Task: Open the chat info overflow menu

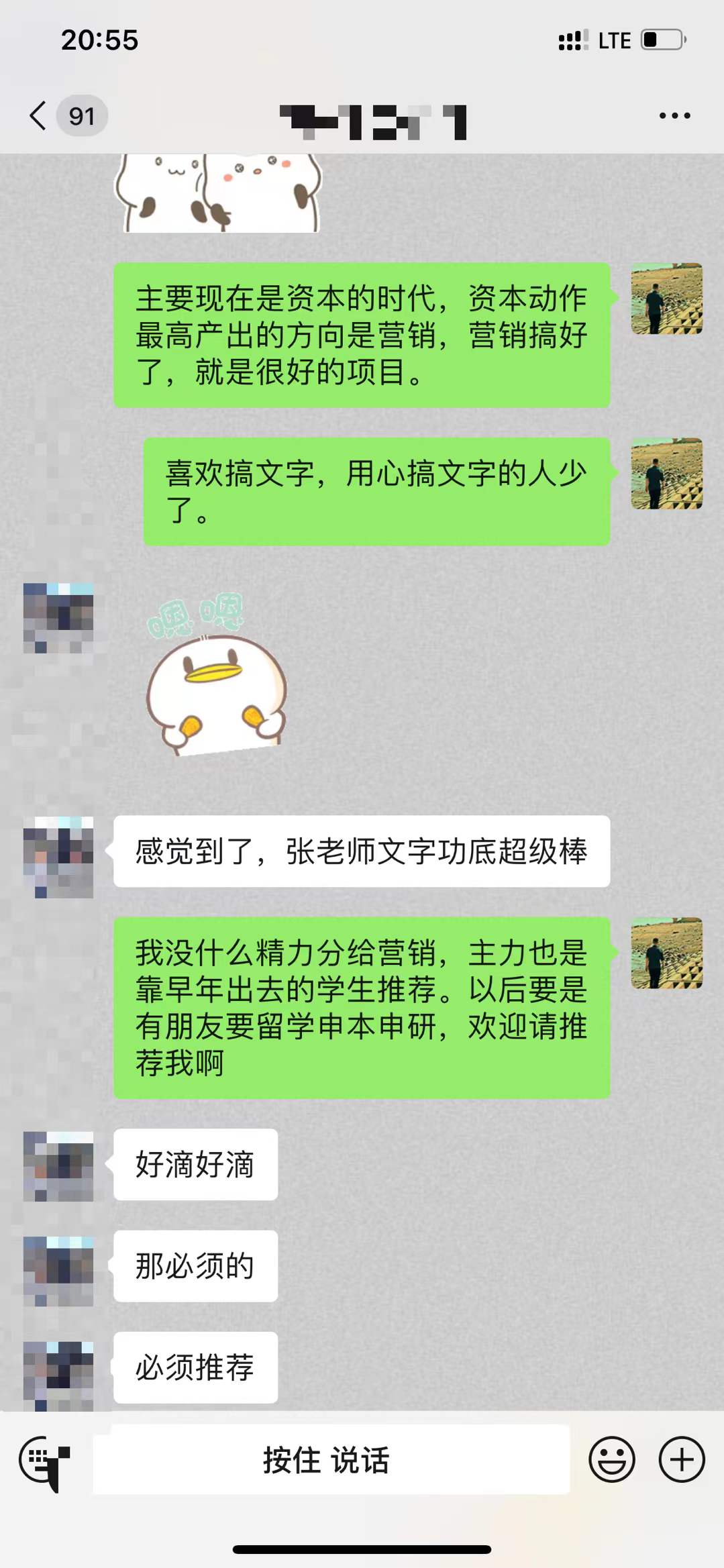Action: 674,116
